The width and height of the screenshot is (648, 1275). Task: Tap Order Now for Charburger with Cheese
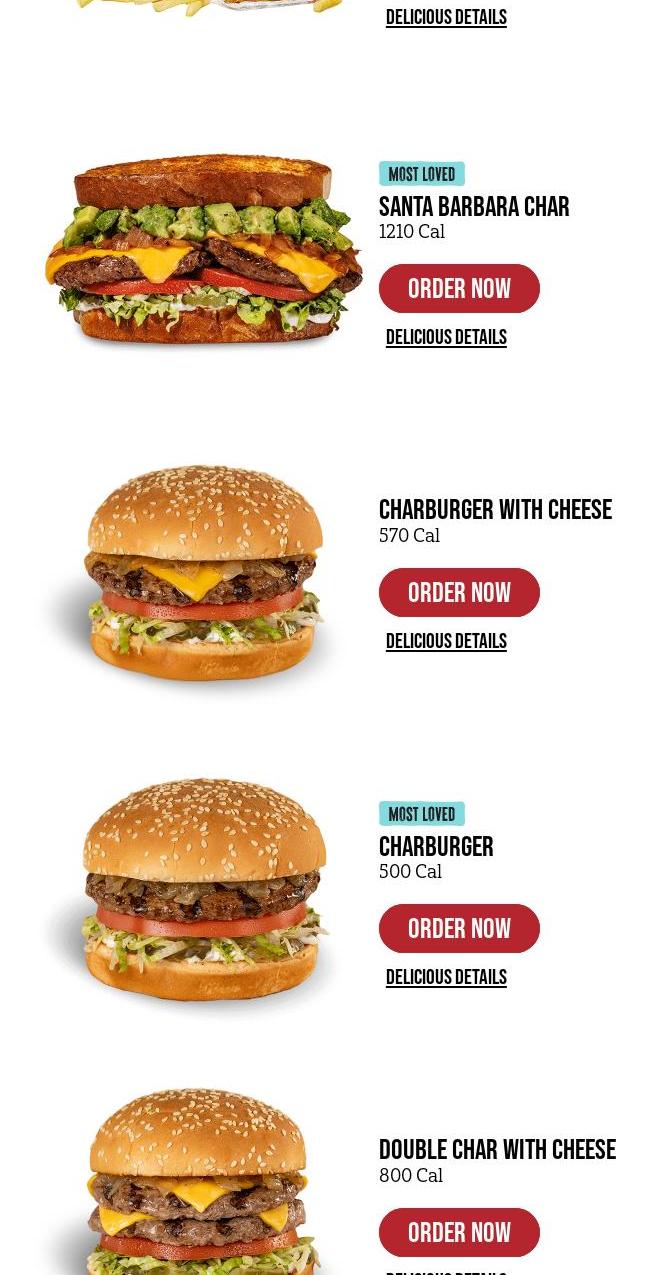(459, 593)
